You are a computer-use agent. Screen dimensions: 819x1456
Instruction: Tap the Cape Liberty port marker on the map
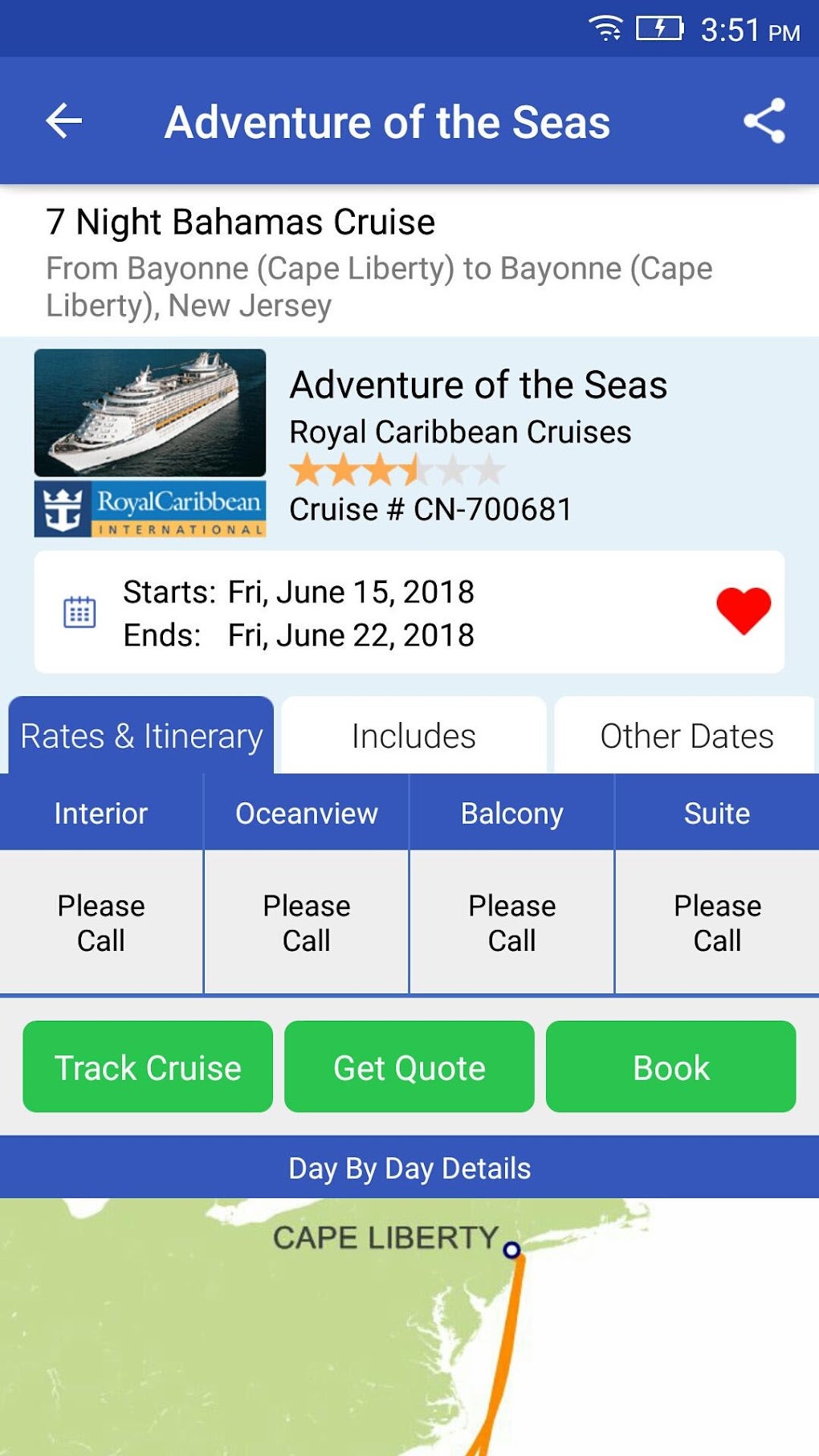[511, 1250]
